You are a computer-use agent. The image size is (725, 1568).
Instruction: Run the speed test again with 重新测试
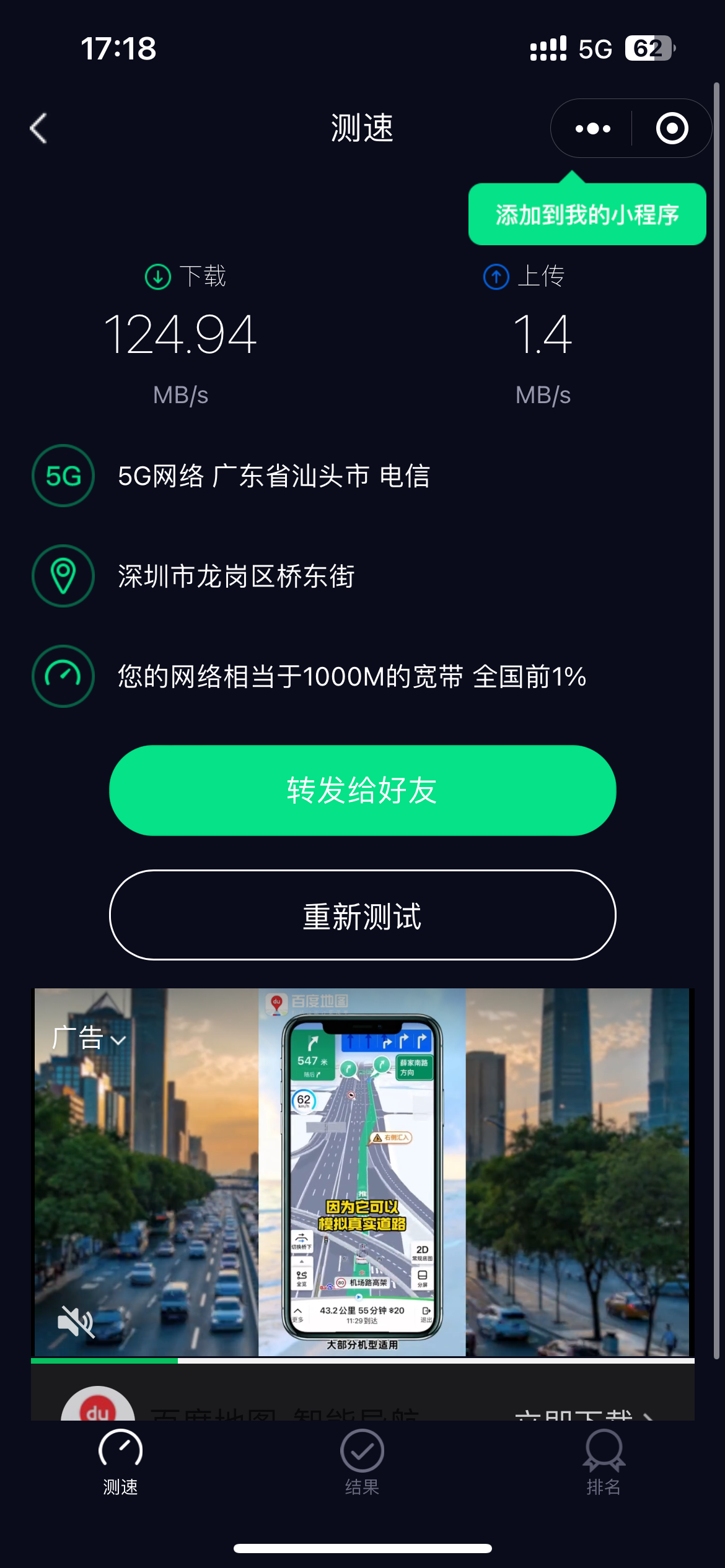[362, 915]
